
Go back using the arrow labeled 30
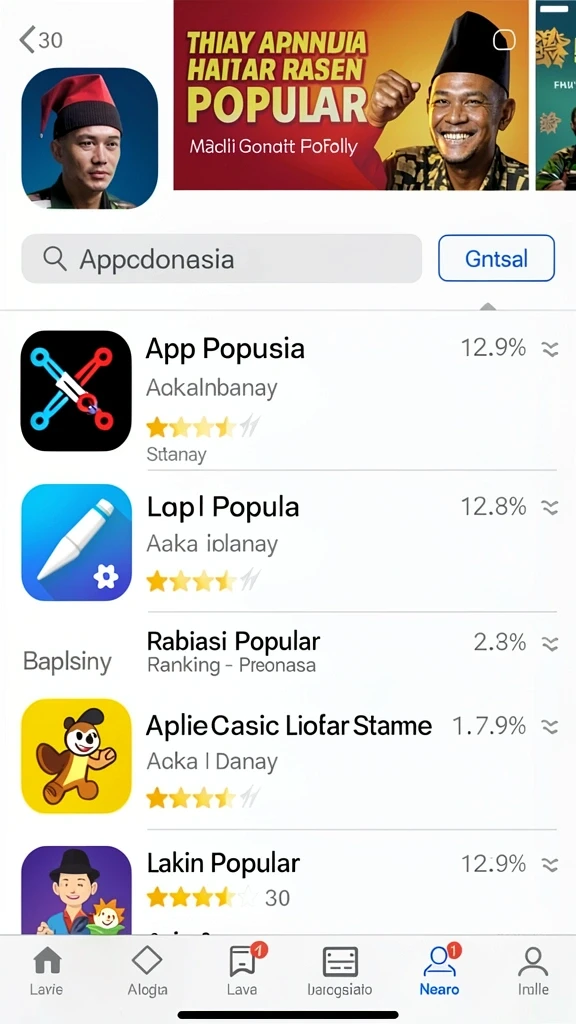40,40
